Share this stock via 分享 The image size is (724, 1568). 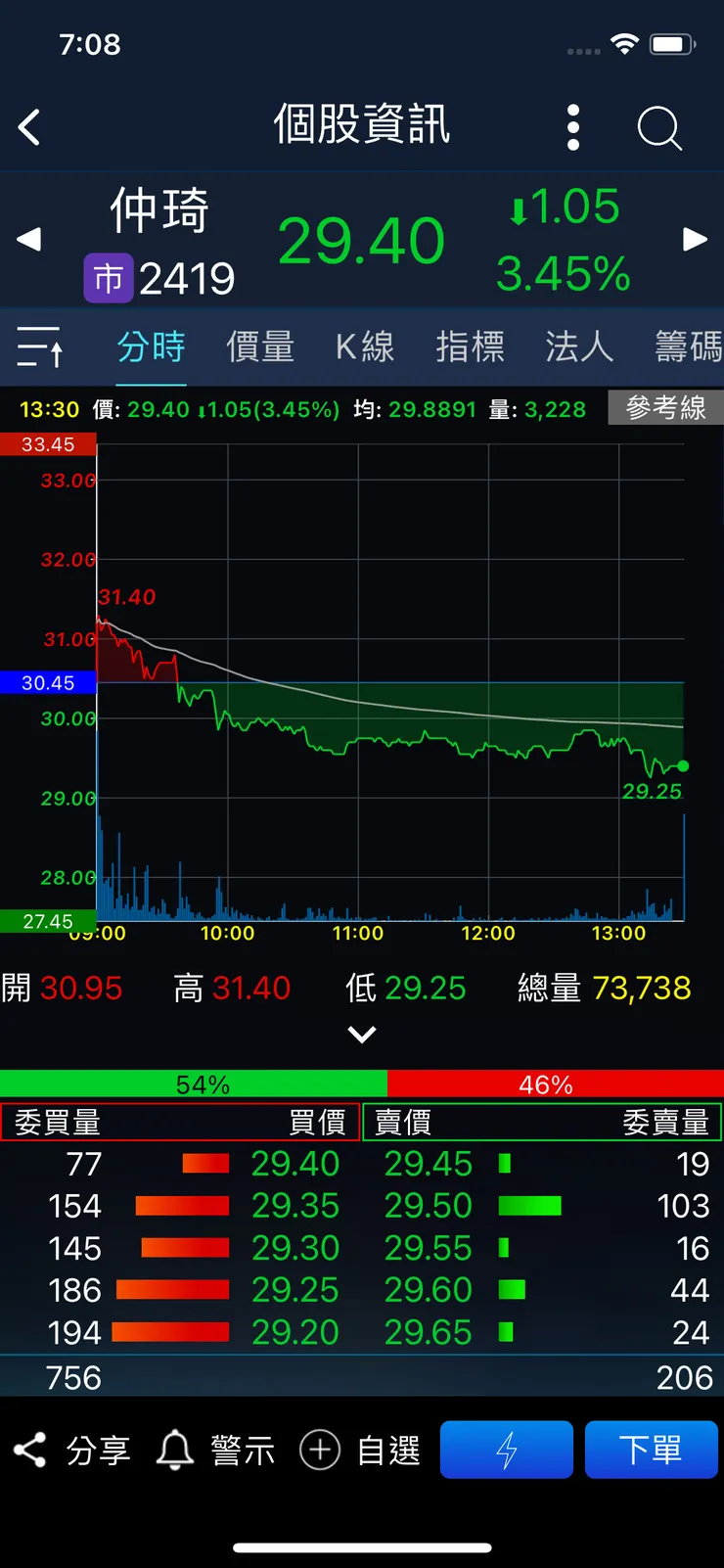coord(68,1450)
